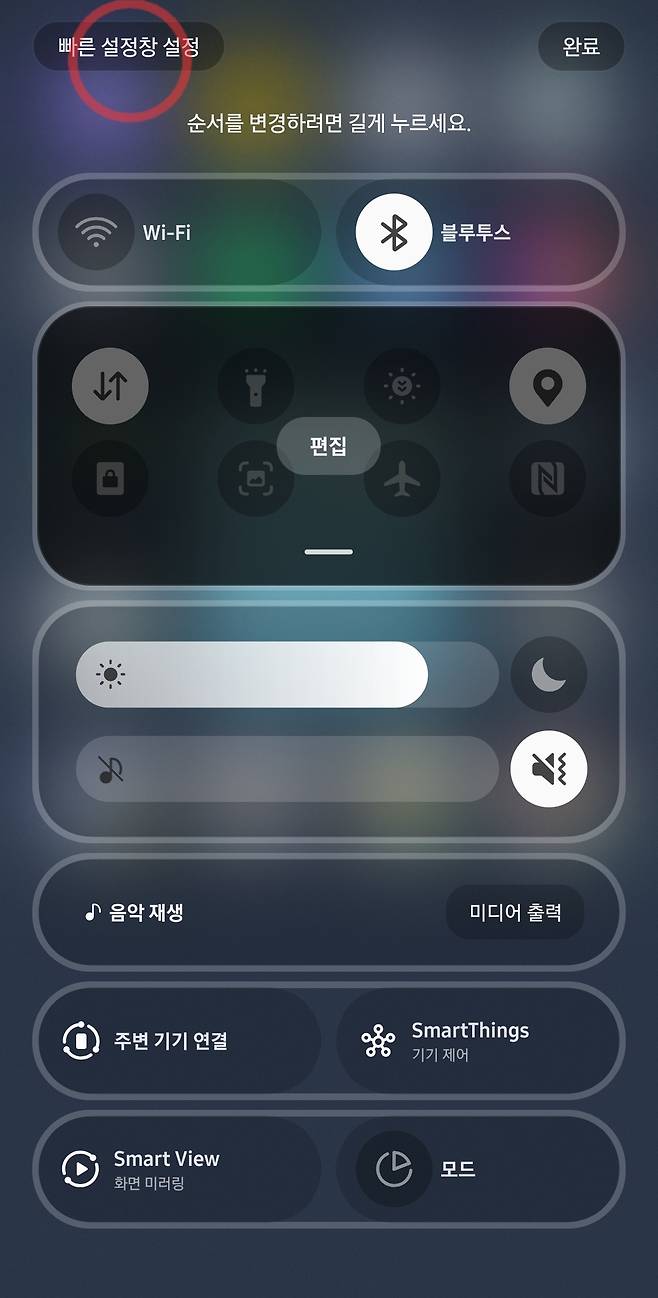Tap the 편집 button on the toggle grid

tap(328, 446)
